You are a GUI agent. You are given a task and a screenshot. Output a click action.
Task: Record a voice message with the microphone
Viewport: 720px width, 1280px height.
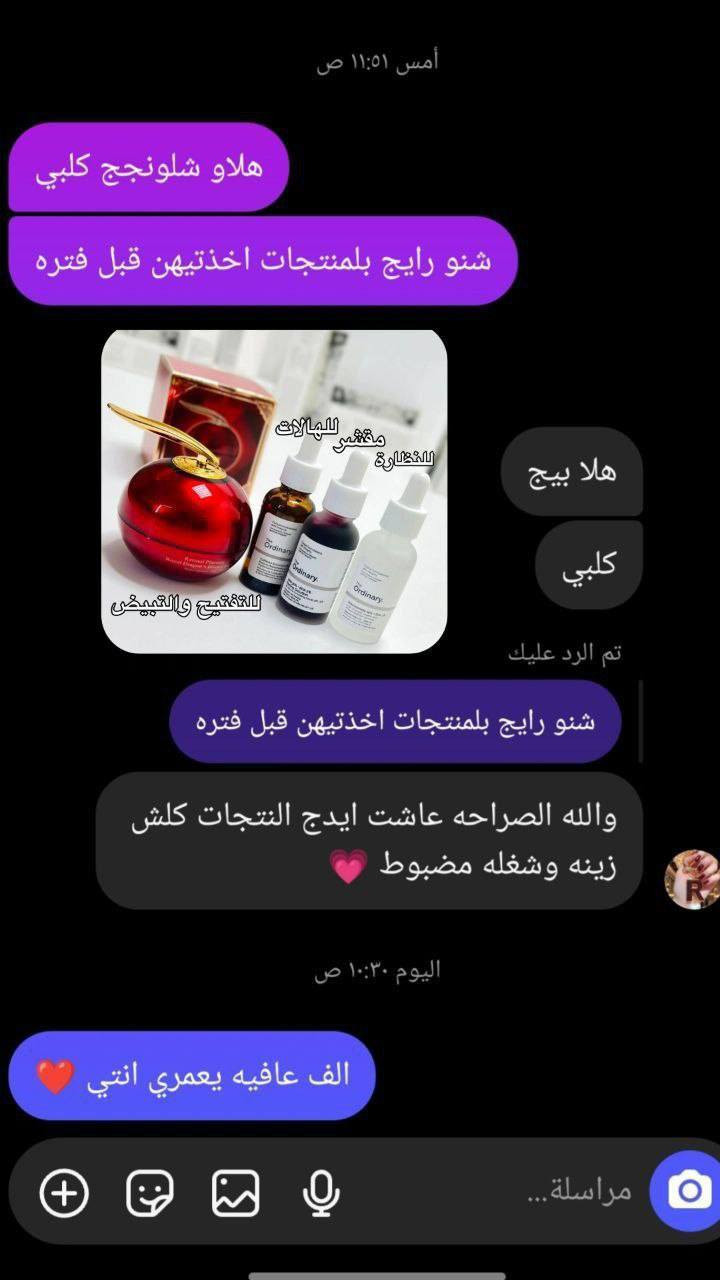[321, 1192]
